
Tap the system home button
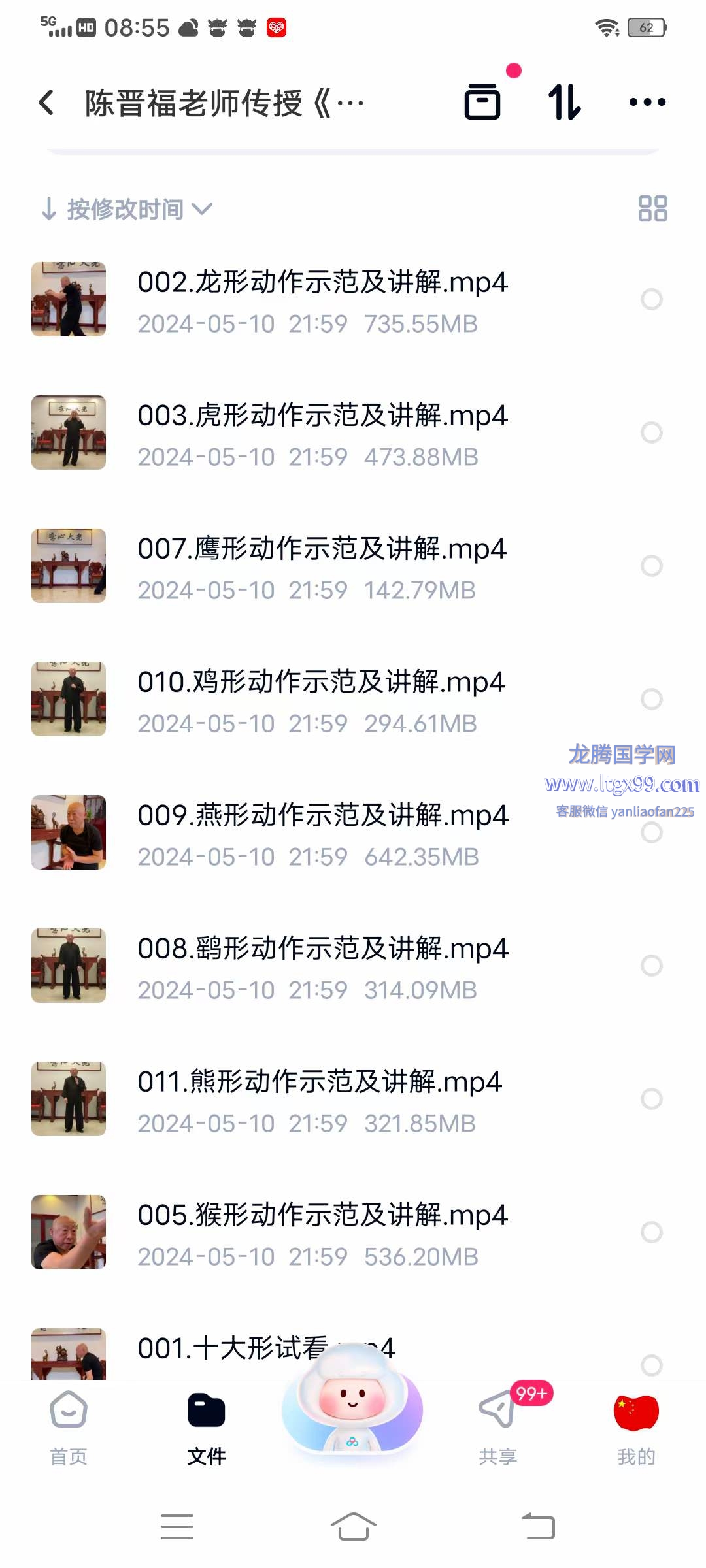pyautogui.click(x=353, y=1527)
